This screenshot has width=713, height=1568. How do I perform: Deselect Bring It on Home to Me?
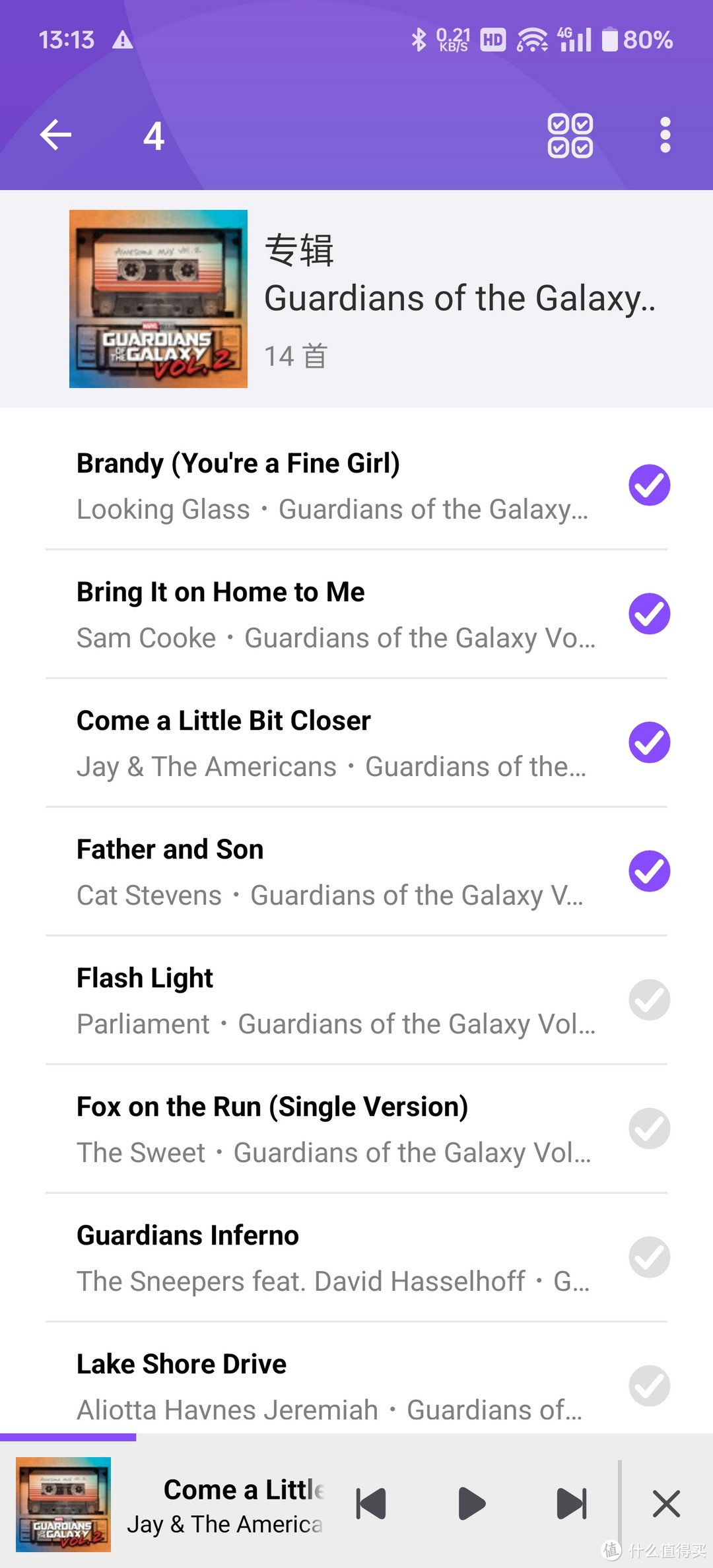pos(649,614)
